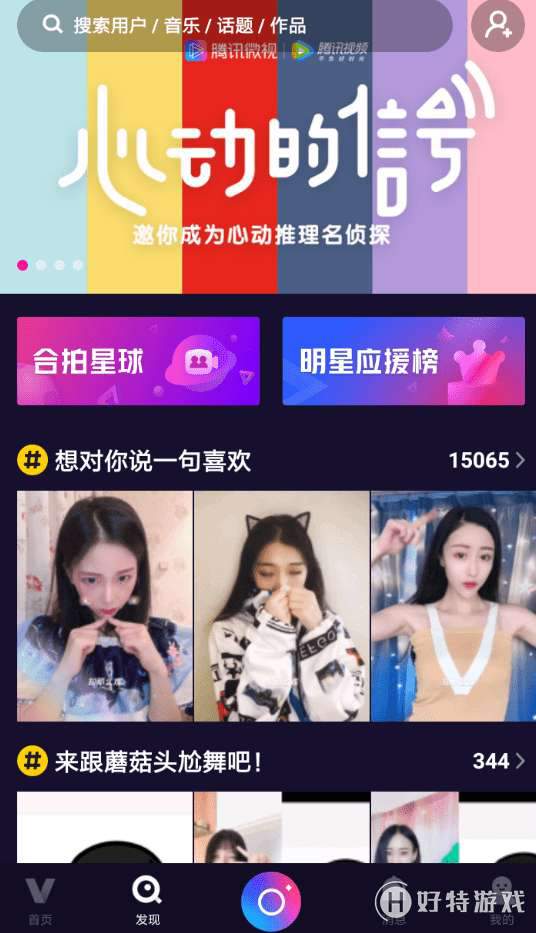Open the search box for users and music
The height and width of the screenshot is (933, 536).
(x=234, y=26)
